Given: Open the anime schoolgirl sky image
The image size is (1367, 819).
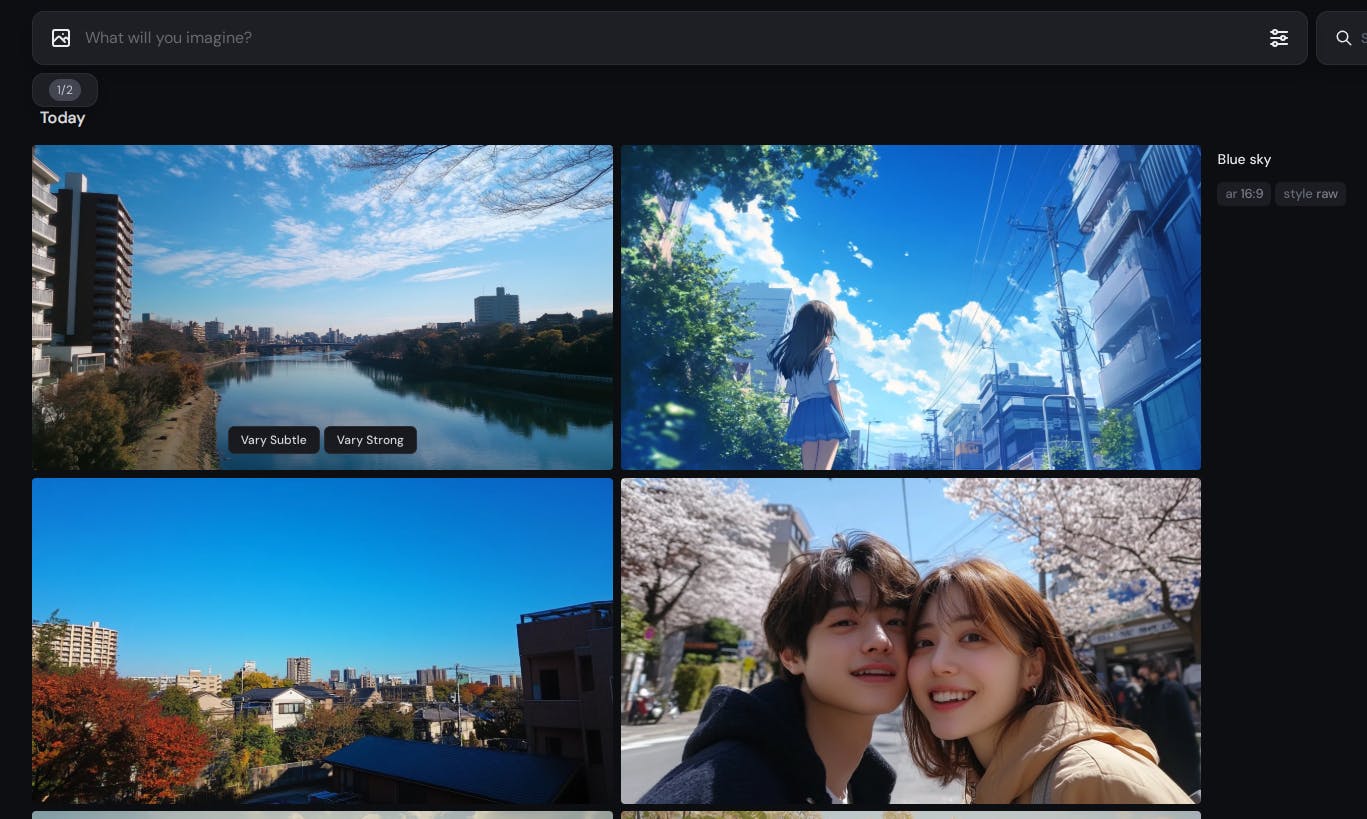Looking at the screenshot, I should pos(910,307).
